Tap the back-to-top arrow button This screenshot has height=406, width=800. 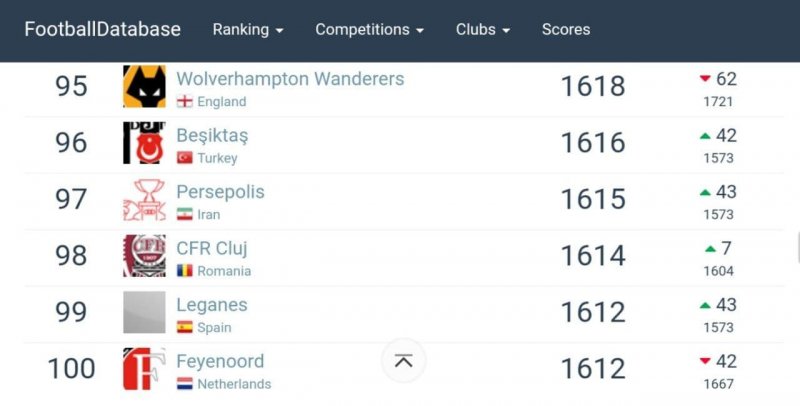404,362
